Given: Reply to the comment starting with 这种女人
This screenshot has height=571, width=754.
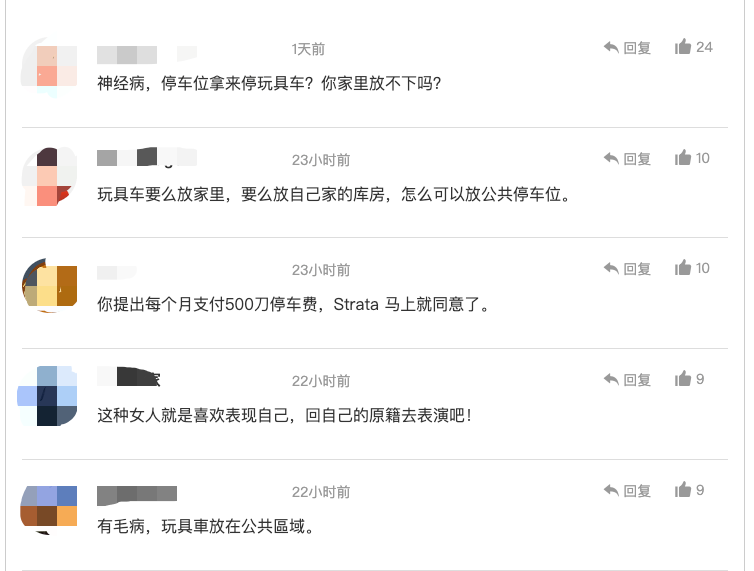Looking at the screenshot, I should click(628, 379).
